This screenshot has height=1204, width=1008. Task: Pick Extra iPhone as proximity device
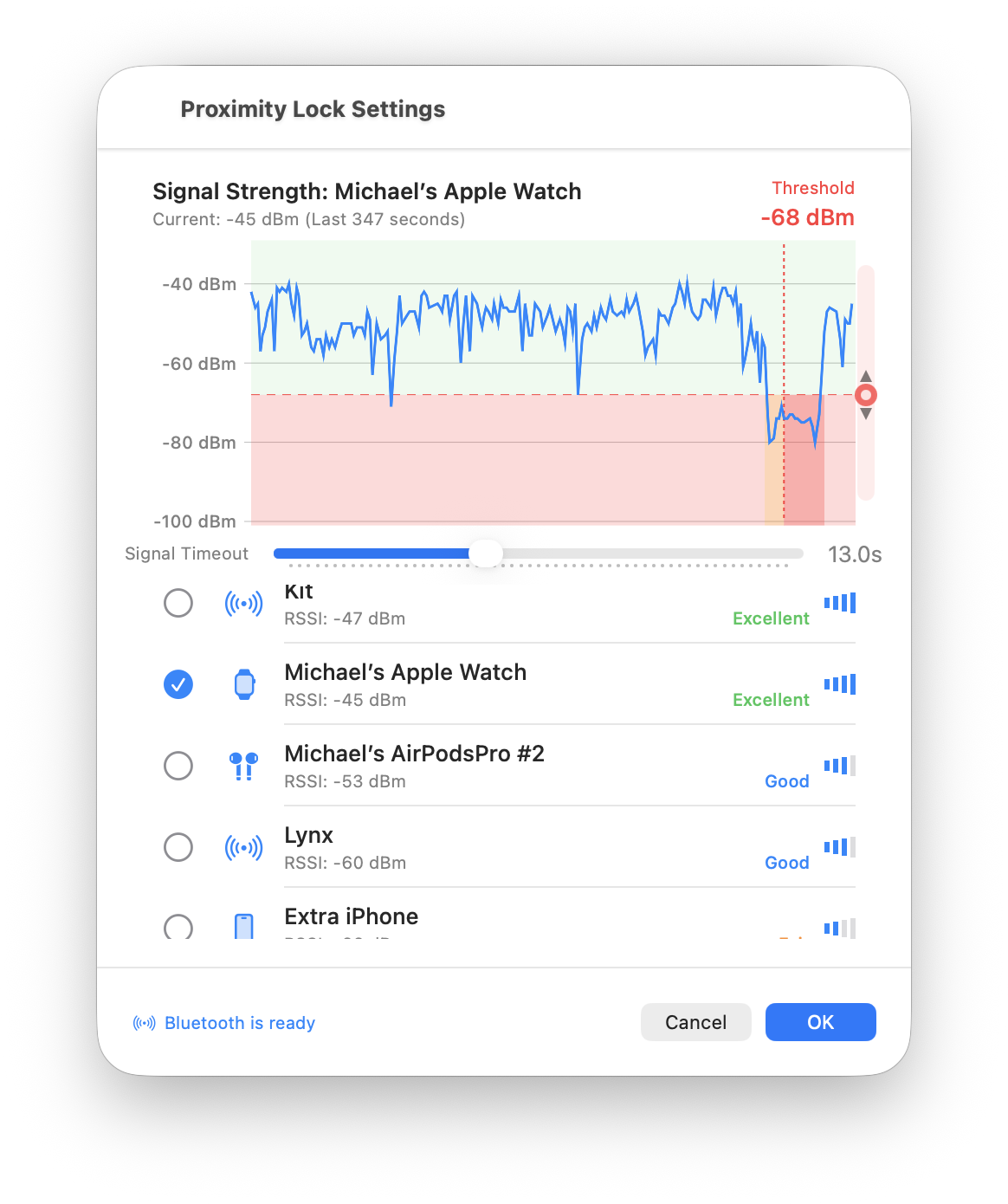click(x=178, y=927)
